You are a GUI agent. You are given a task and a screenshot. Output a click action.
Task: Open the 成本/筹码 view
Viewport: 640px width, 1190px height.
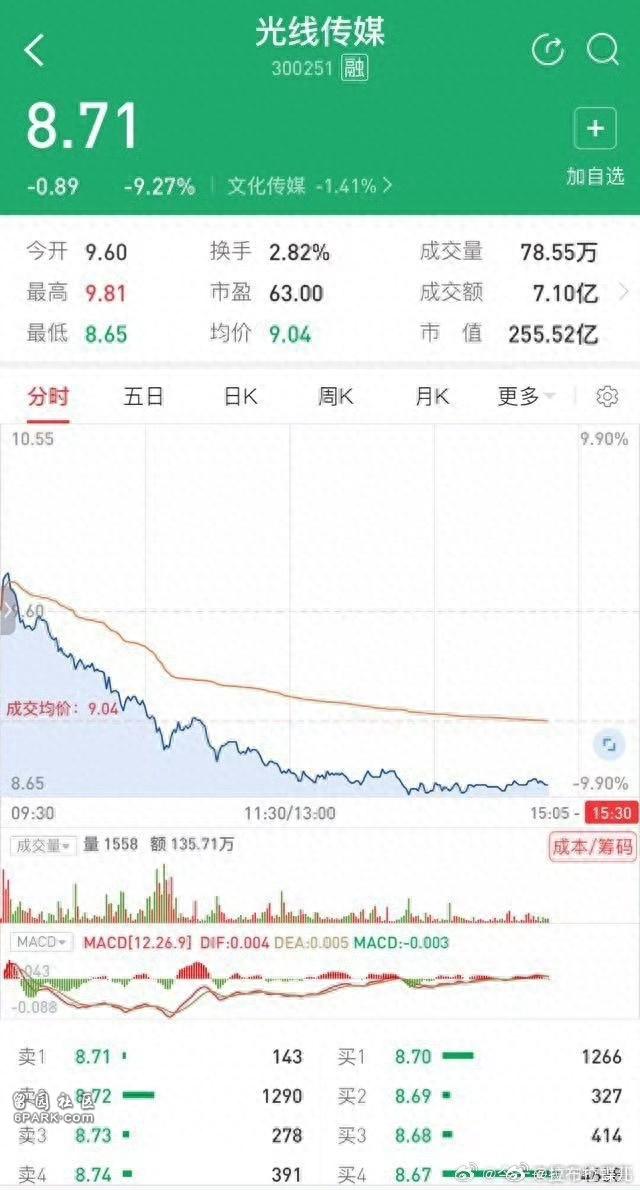point(593,846)
